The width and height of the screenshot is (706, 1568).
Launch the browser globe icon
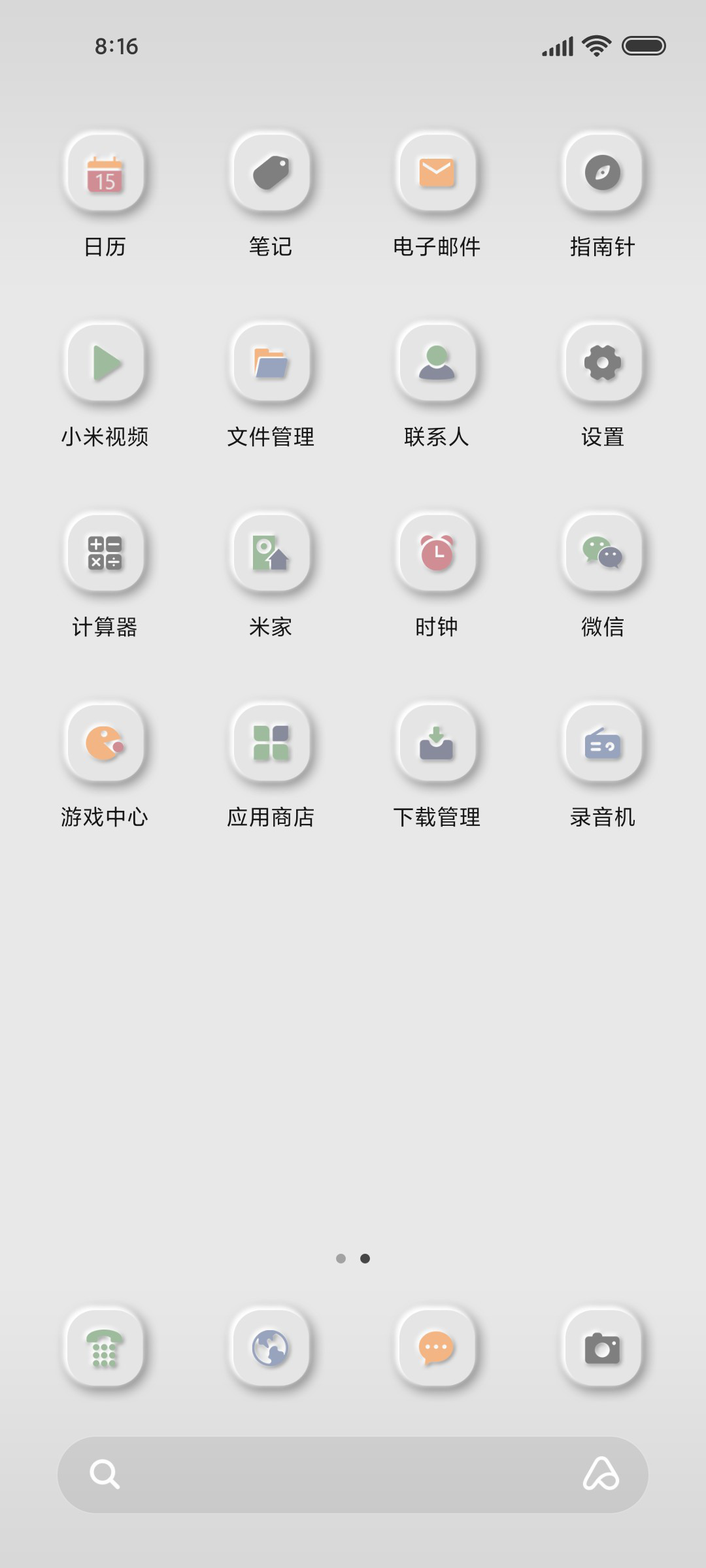271,1348
